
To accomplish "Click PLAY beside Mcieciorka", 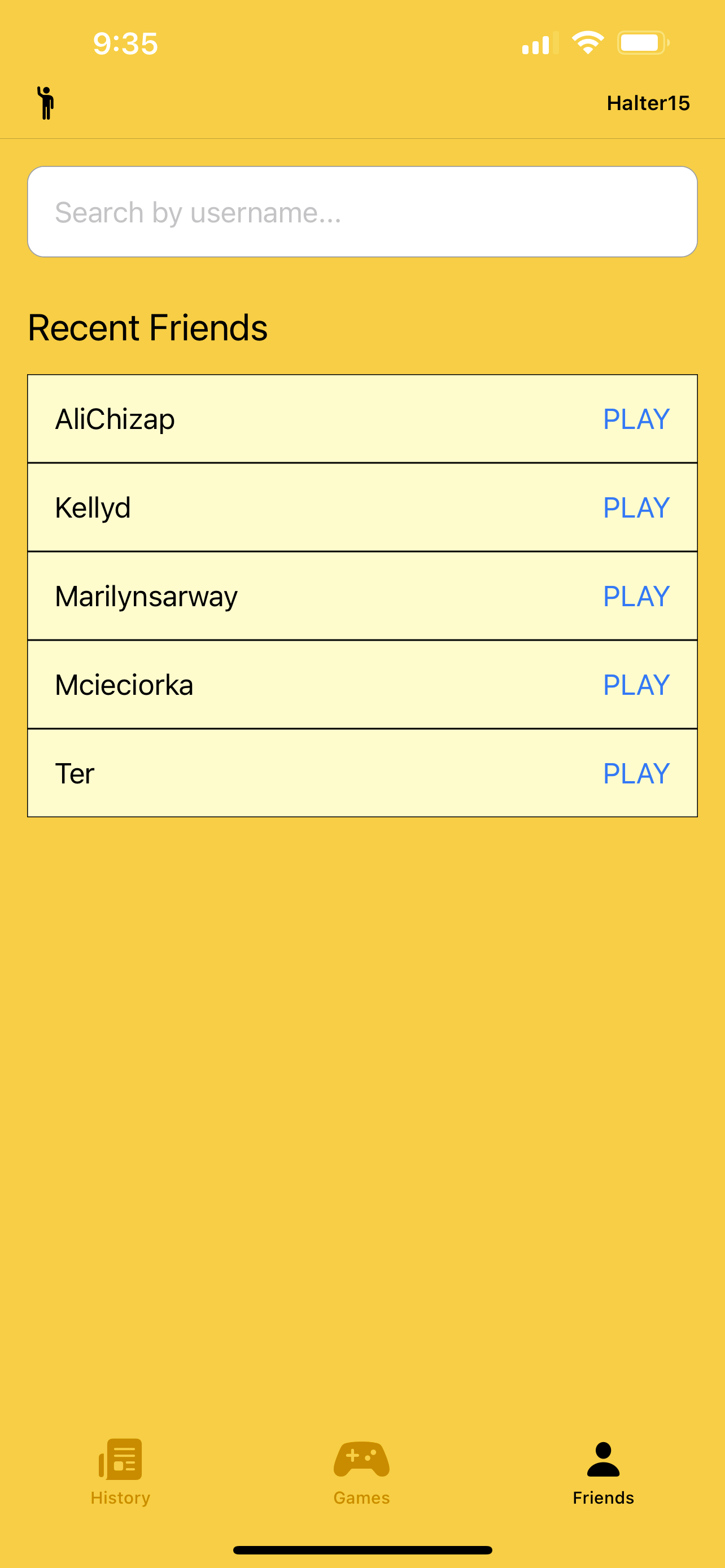I will 636,684.
